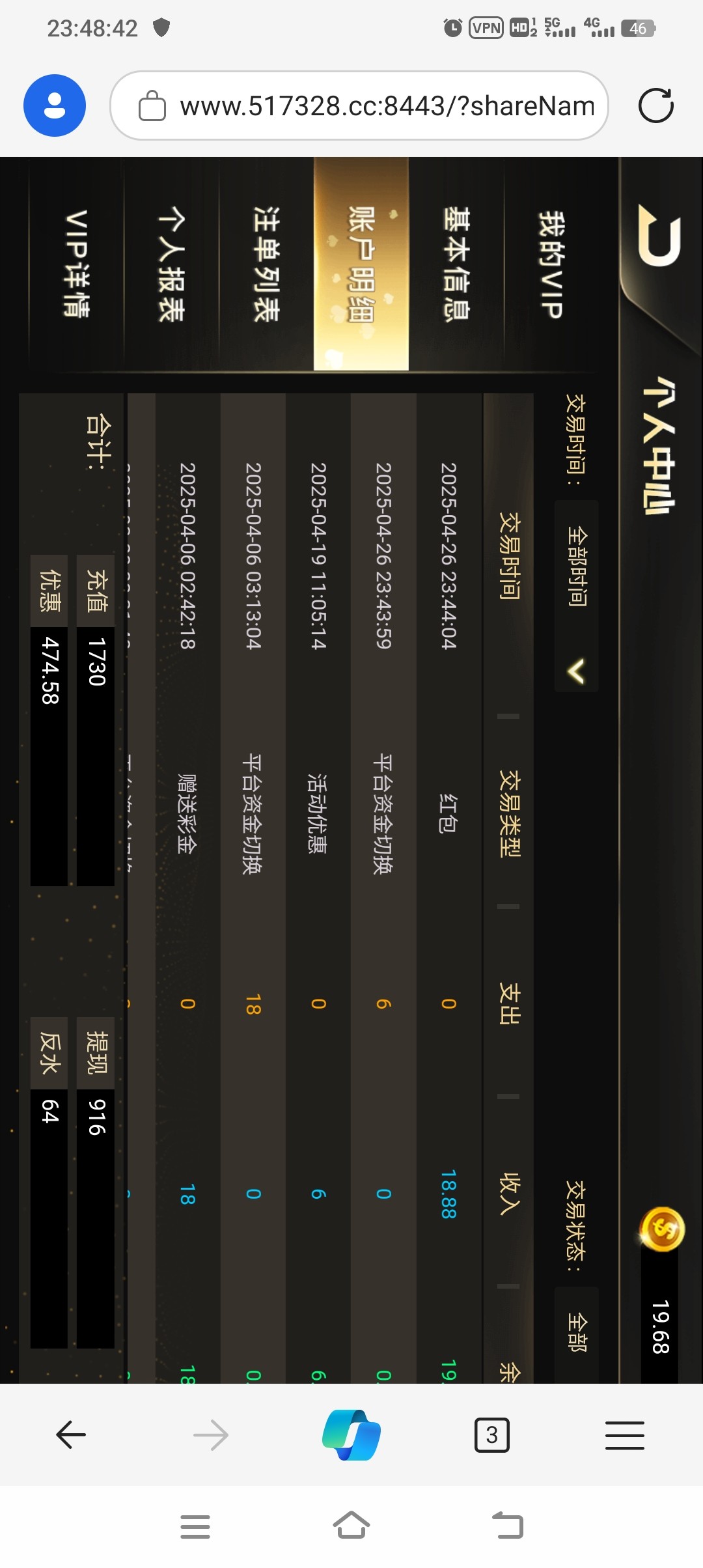The width and height of the screenshot is (703, 1568).
Task: Open the browser profile avatar
Action: [x=55, y=105]
